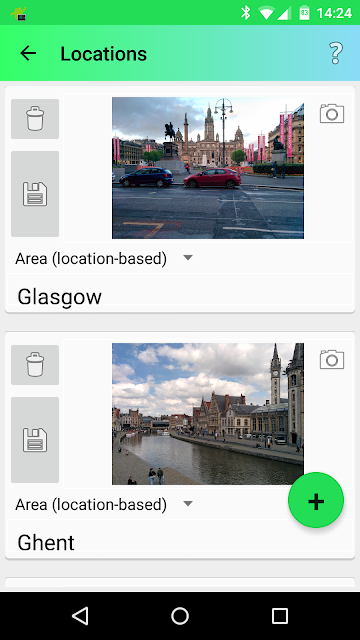
Task: Expand Glasgow's area type dropdown
Action: tap(104, 258)
